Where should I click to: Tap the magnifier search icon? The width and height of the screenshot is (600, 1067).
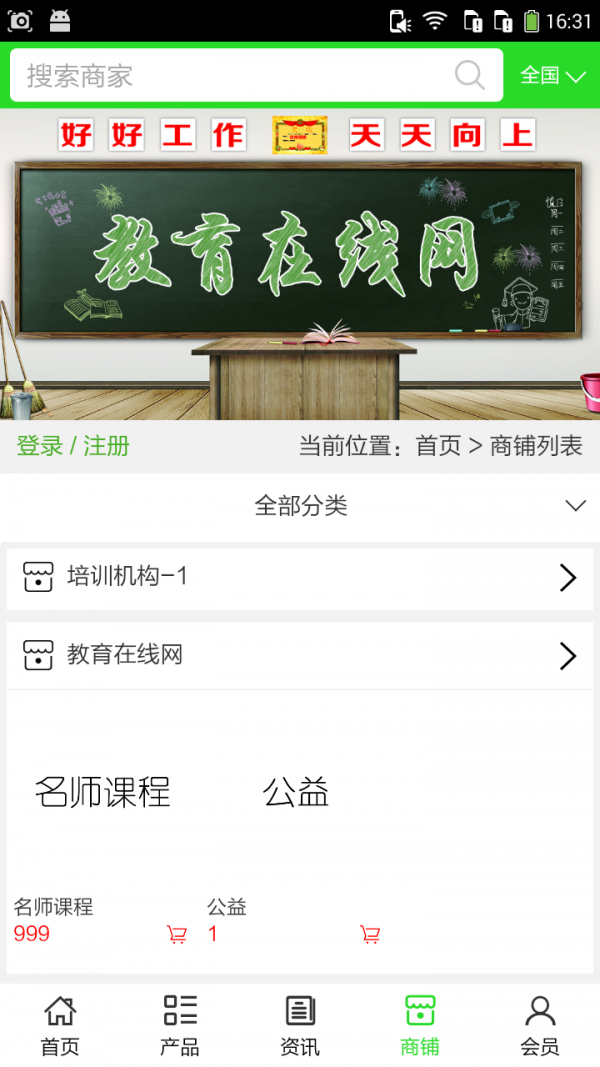pyautogui.click(x=469, y=75)
